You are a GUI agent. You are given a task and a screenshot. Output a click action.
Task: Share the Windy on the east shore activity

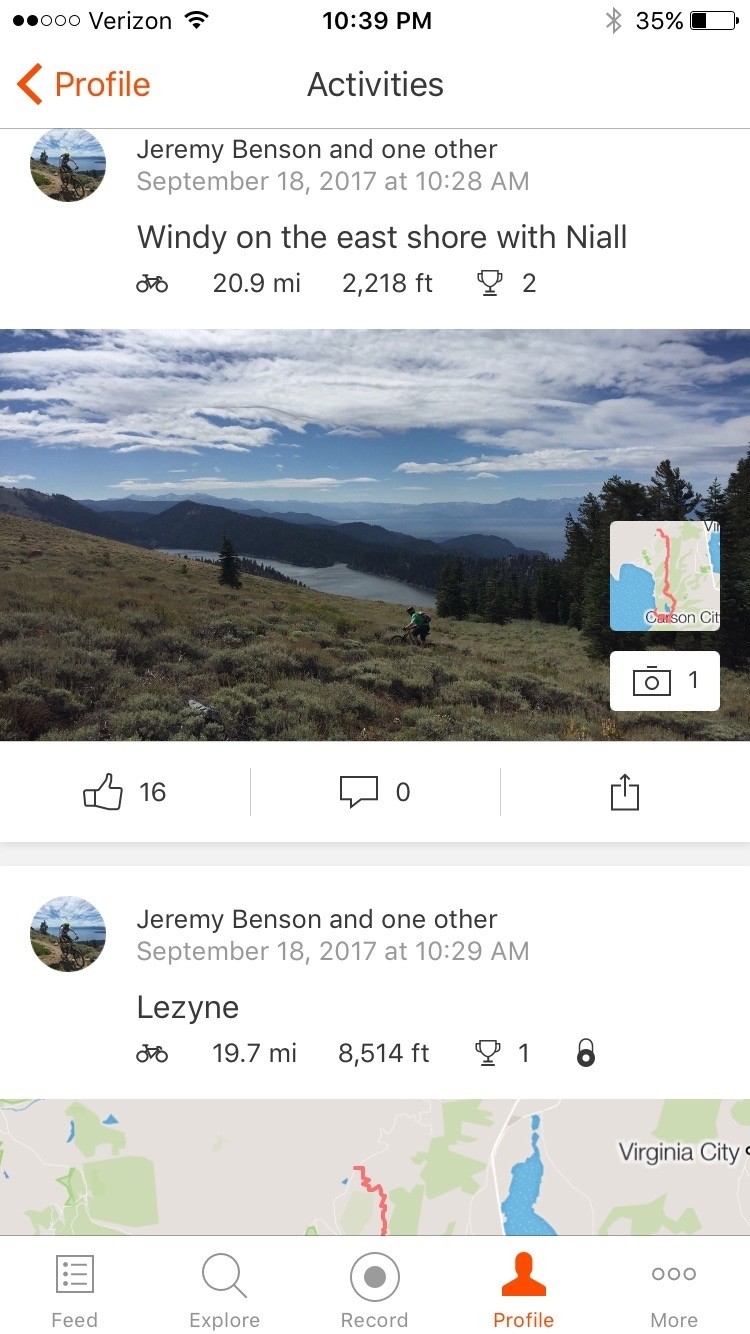(625, 793)
